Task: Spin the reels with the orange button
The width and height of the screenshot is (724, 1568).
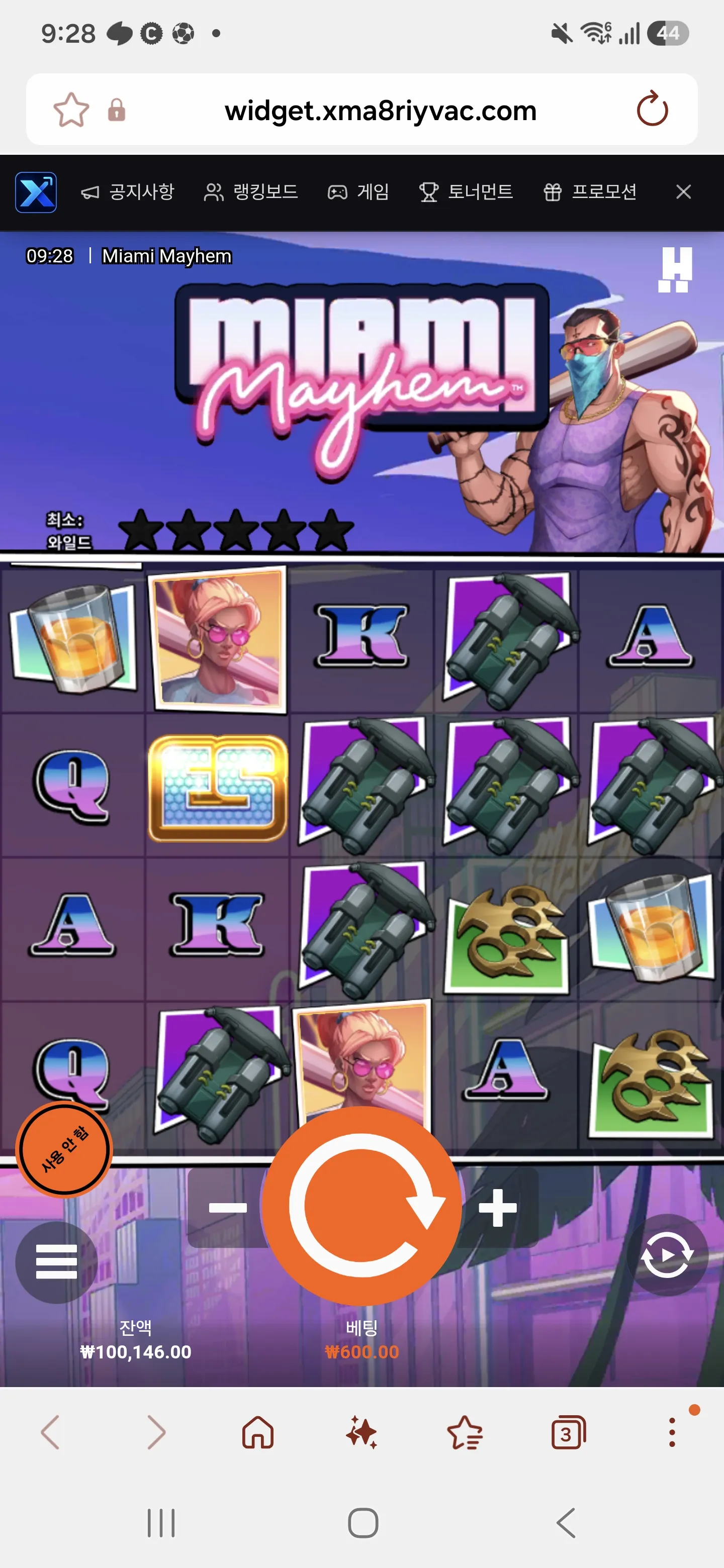Action: 361,1205
